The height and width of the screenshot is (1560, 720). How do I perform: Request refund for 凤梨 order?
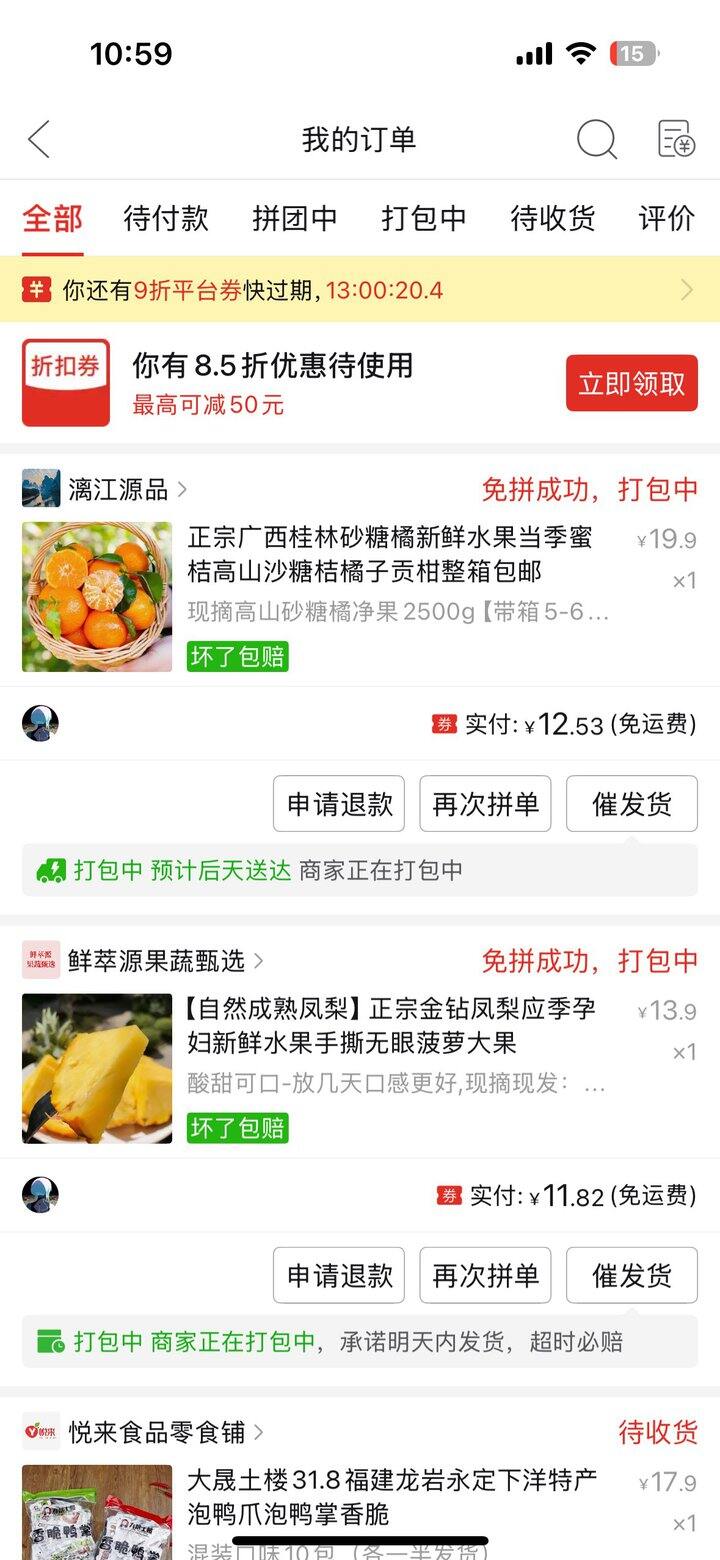(x=339, y=1275)
